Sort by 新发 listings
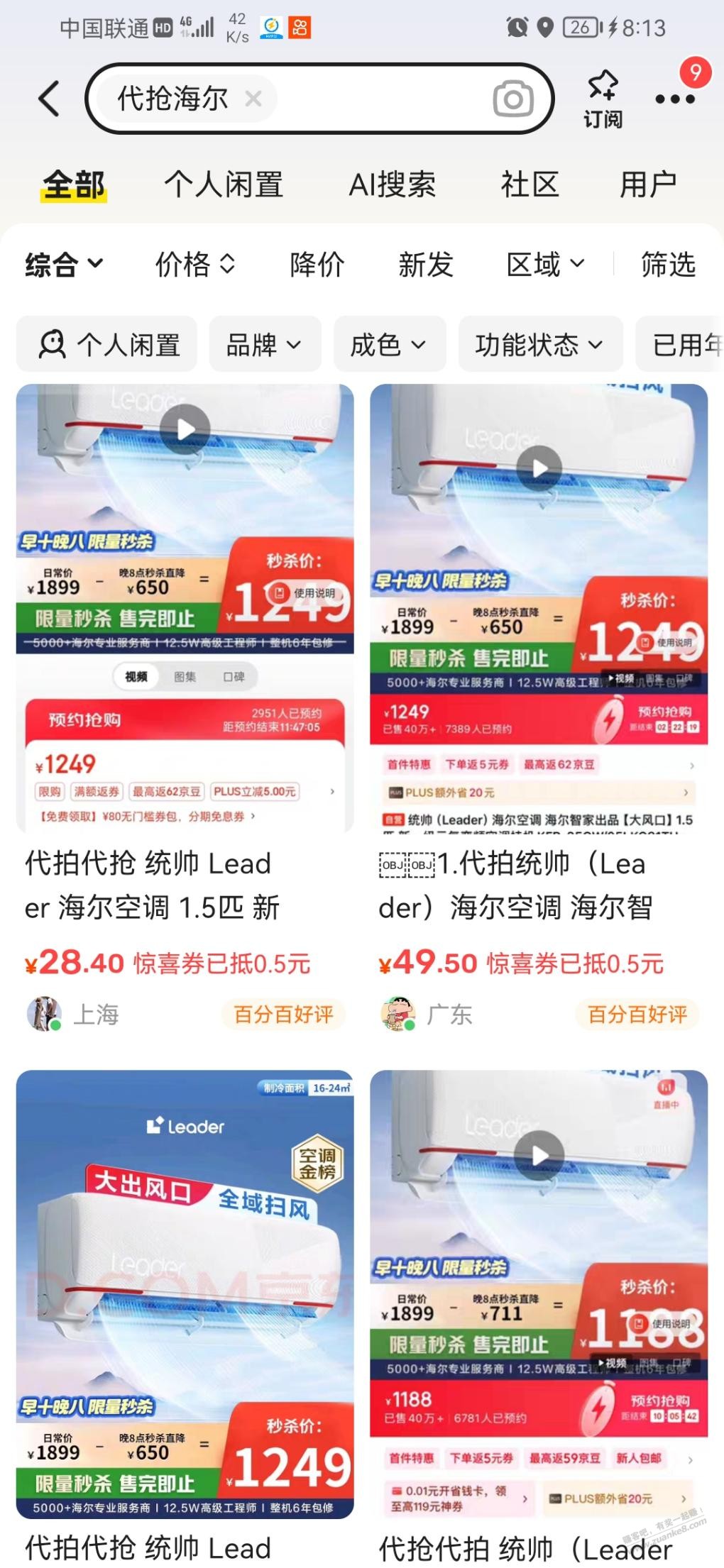Screen dimensions: 724x1568 pos(425,265)
